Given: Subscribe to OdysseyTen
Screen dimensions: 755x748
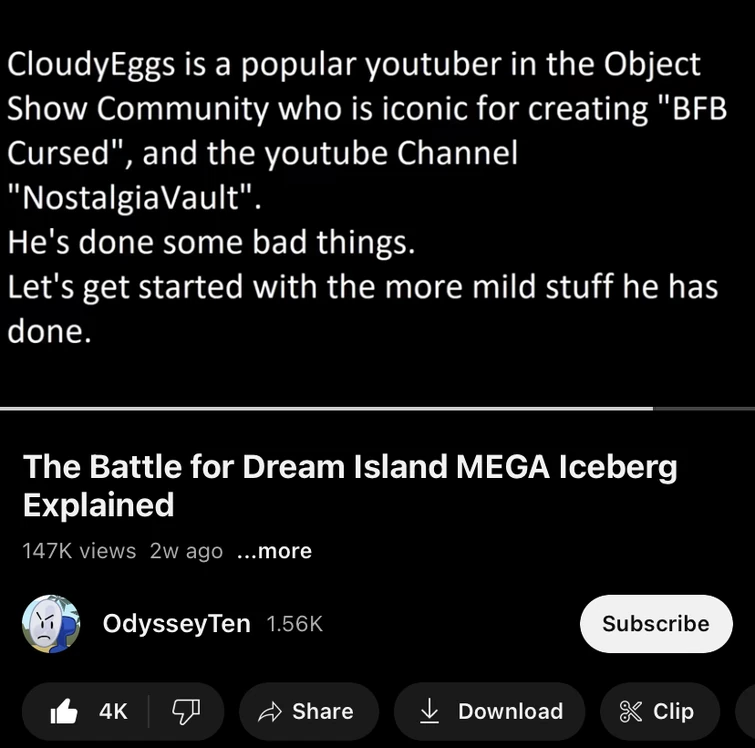Looking at the screenshot, I should (655, 624).
